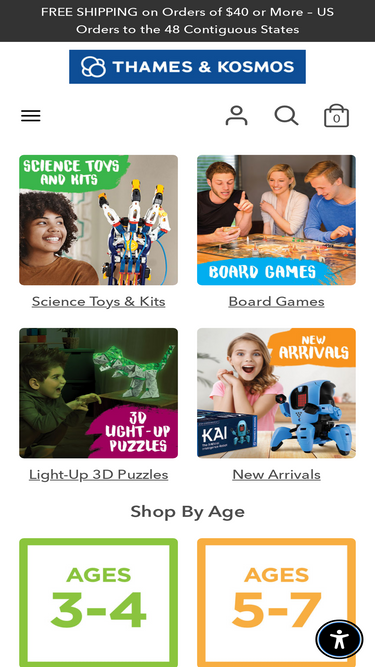Follow the Science Toys & Kits link

tap(99, 302)
